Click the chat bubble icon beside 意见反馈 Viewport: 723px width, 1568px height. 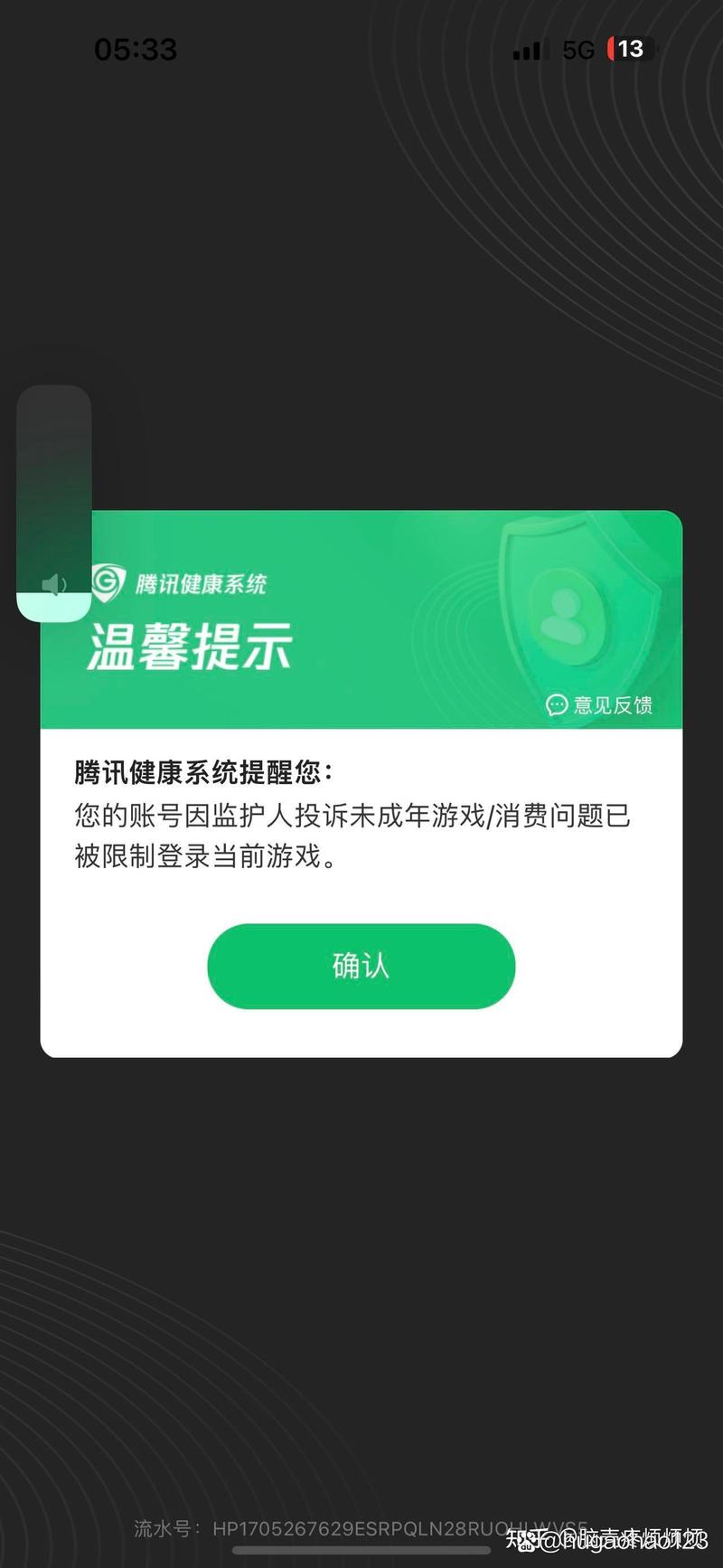pos(556,705)
